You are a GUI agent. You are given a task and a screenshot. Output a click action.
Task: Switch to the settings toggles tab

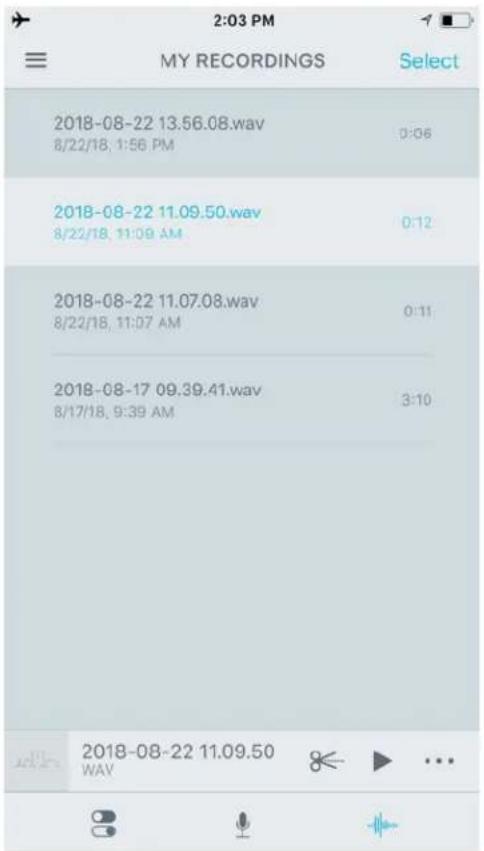pos(104,824)
